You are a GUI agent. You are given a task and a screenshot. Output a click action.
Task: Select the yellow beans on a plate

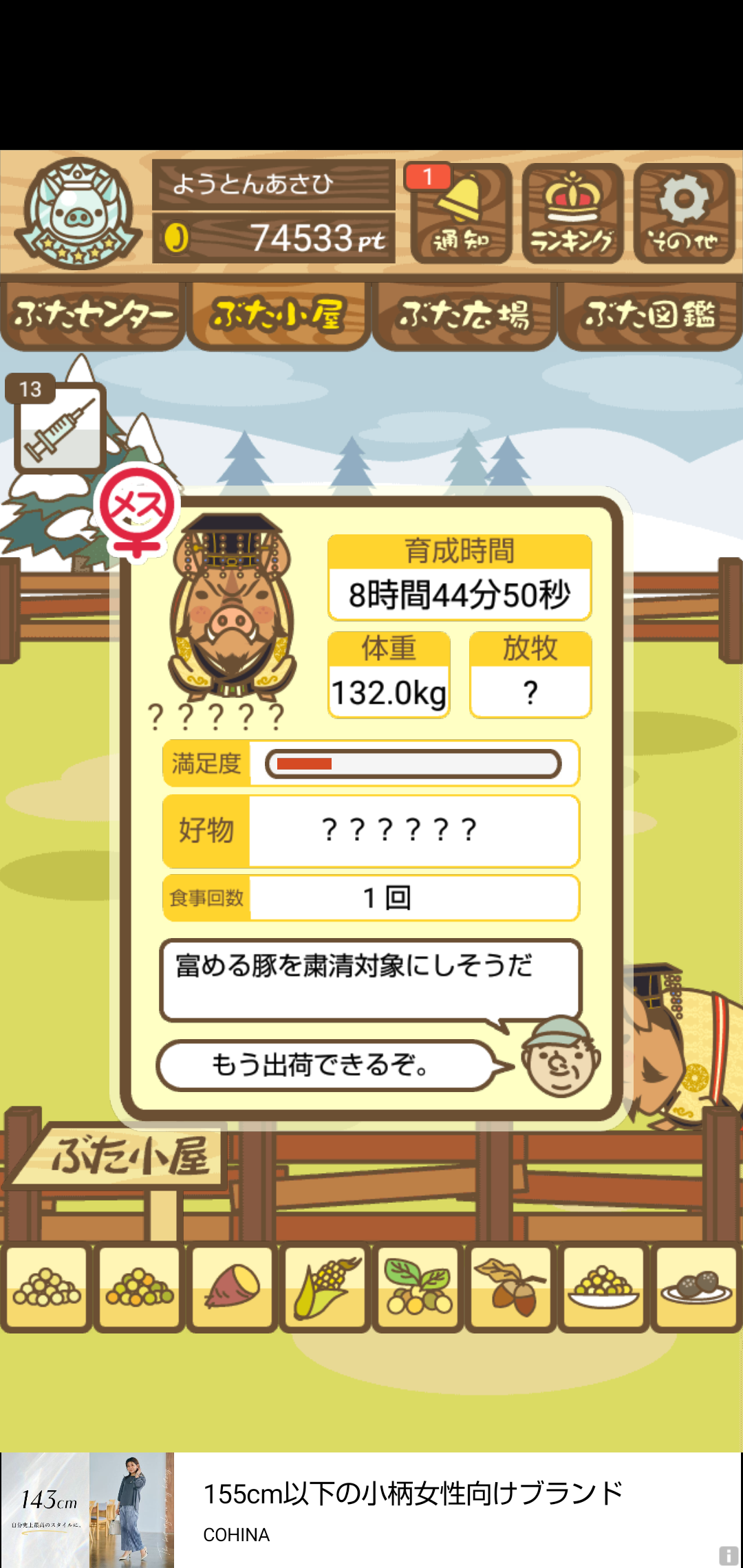pos(603,1287)
